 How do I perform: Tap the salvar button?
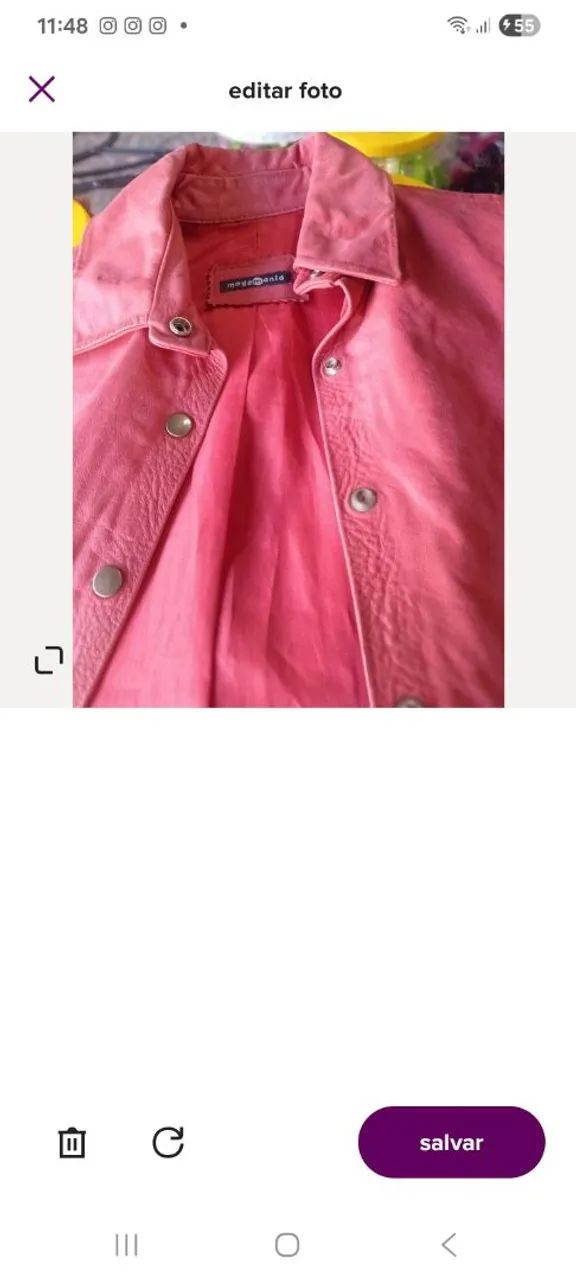tap(451, 1142)
